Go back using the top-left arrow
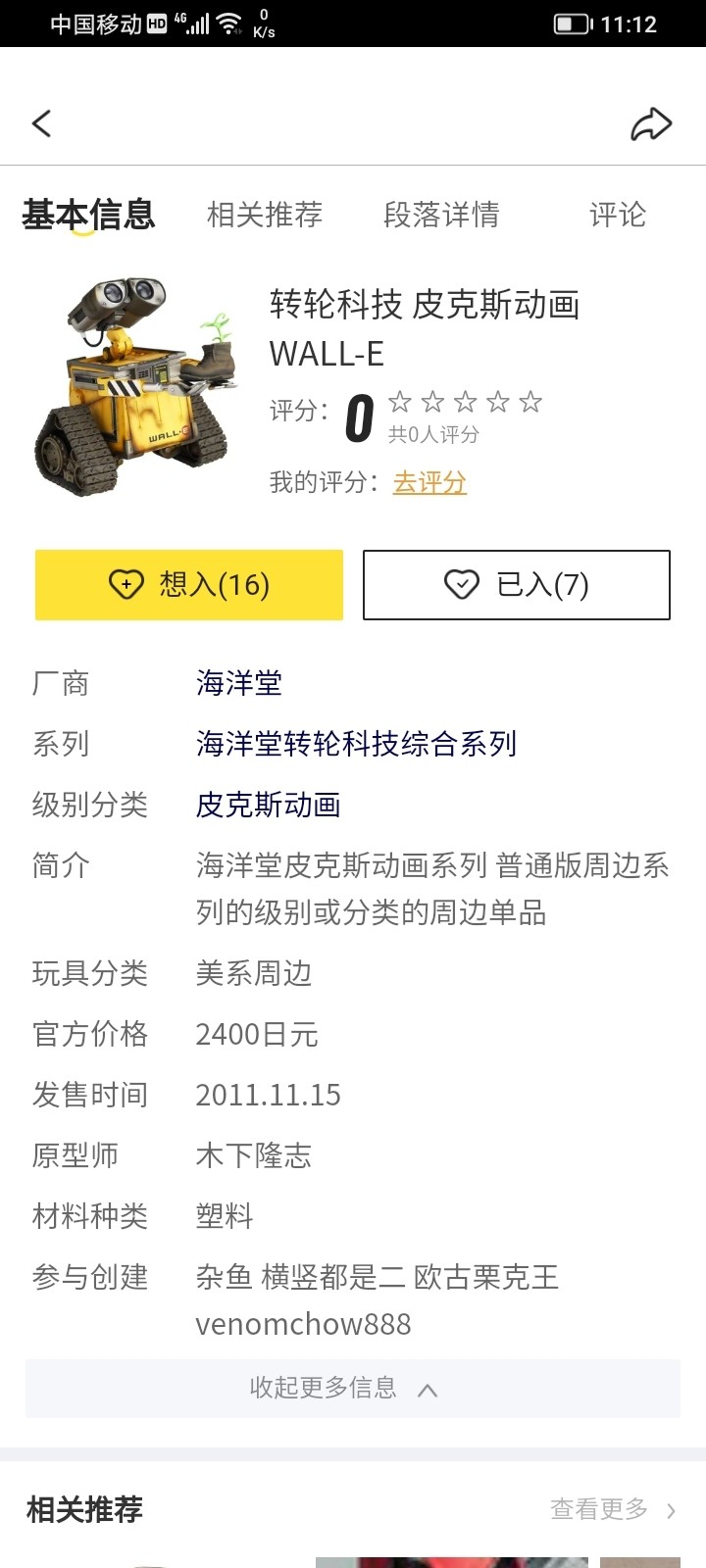This screenshot has height=1568, width=706. click(41, 123)
